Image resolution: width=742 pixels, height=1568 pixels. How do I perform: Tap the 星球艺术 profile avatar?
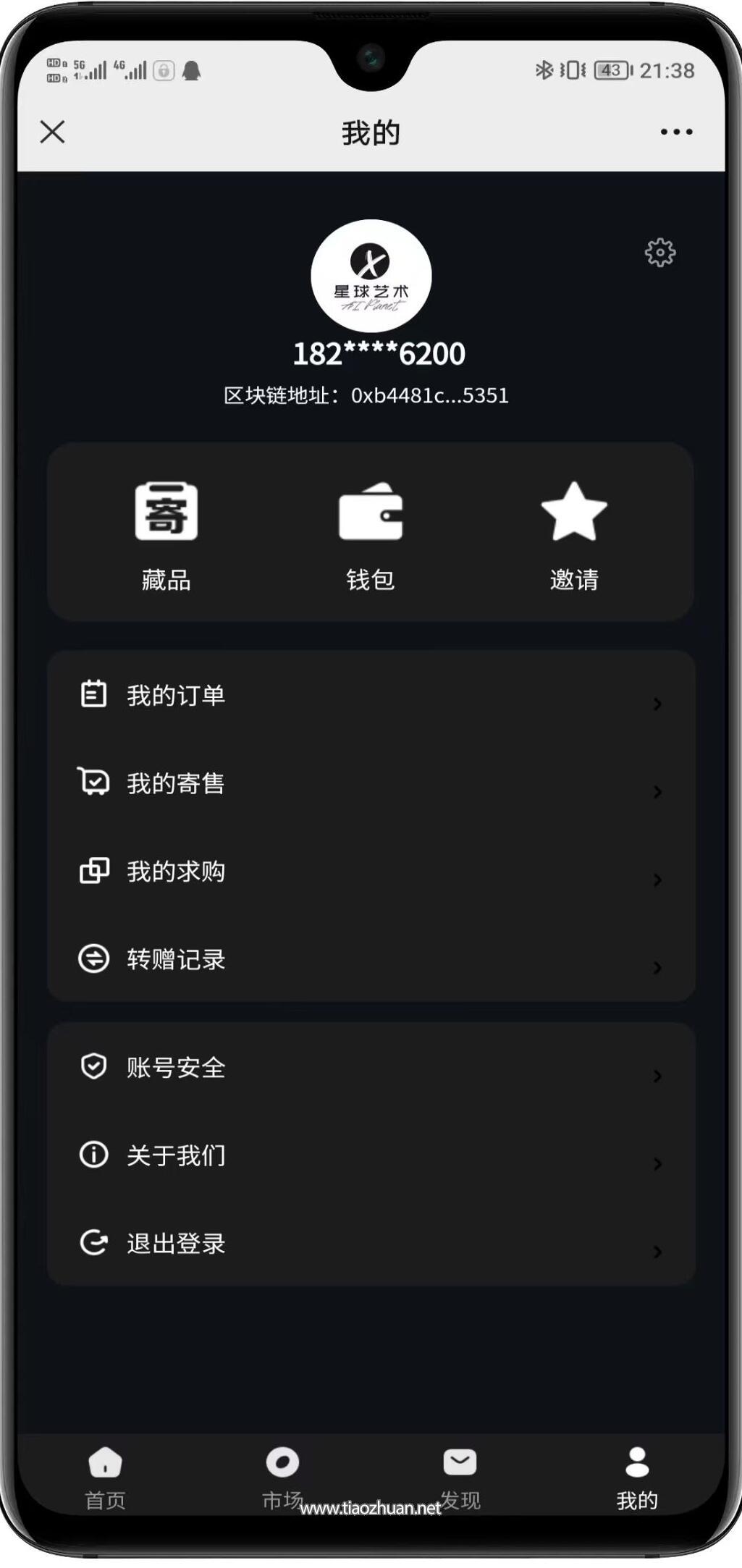pos(371,277)
